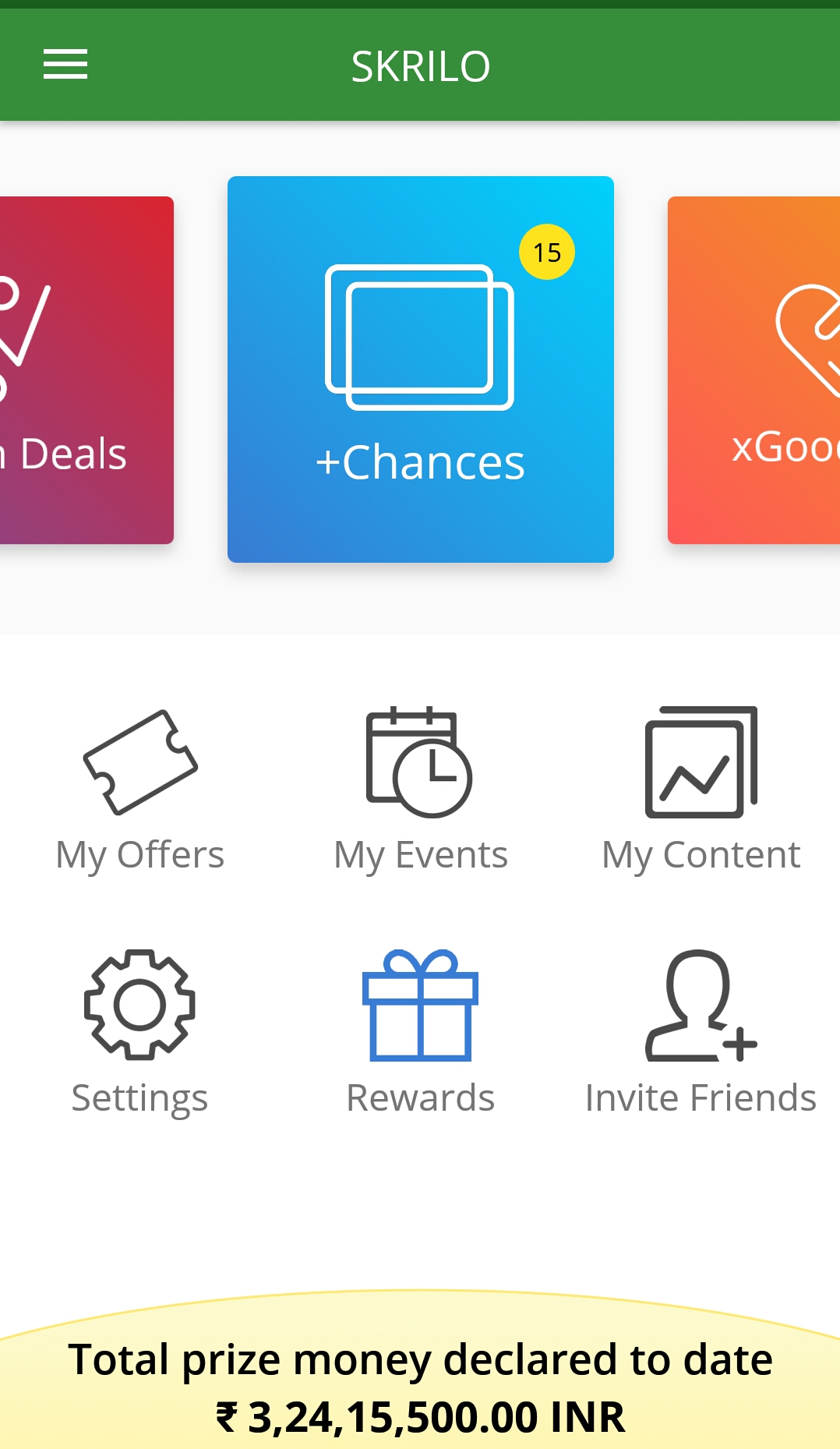Open the hamburger drawer menu
The height and width of the screenshot is (1449, 840).
pyautogui.click(x=65, y=65)
